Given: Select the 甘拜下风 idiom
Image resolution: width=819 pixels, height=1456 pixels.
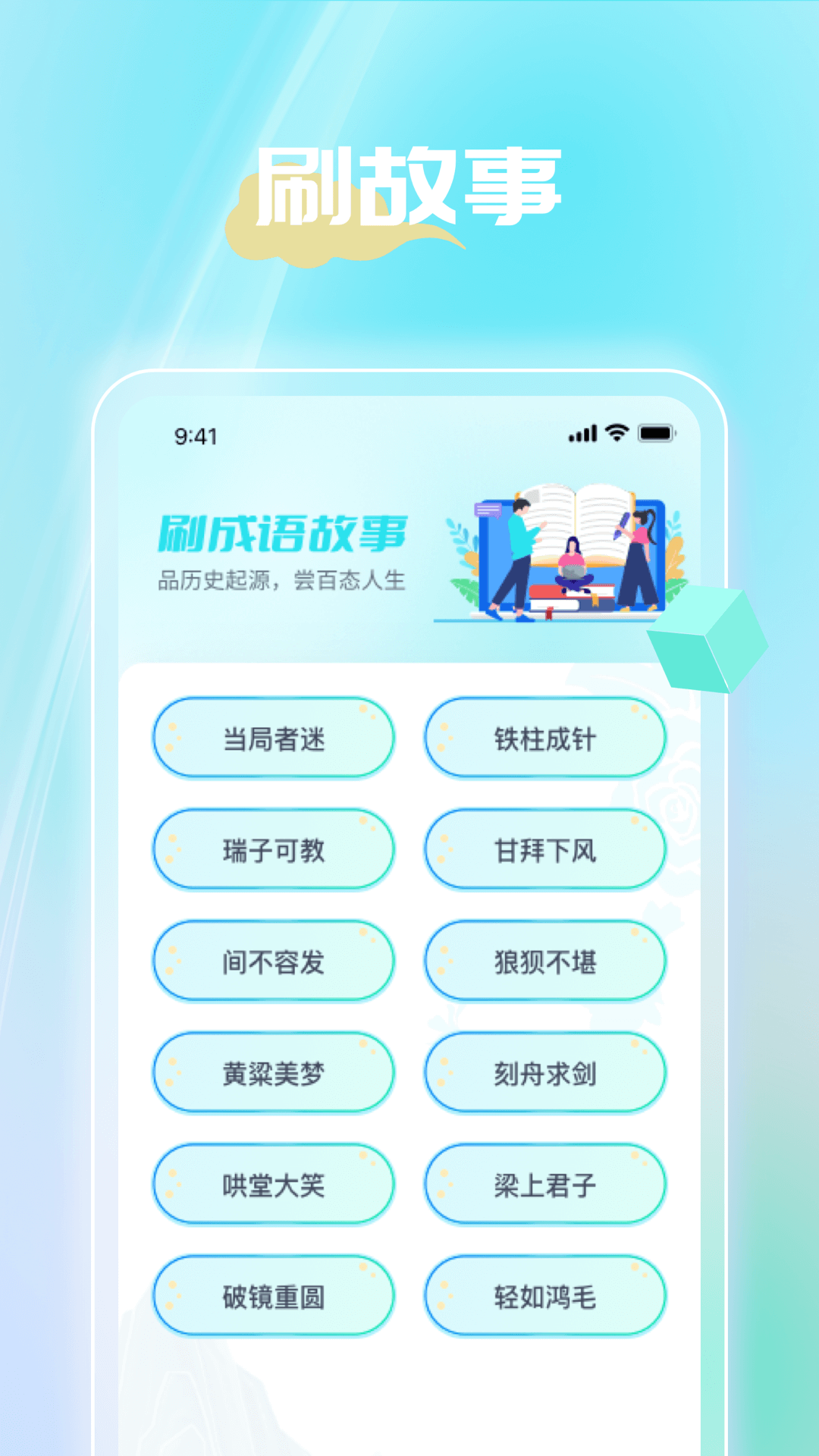Looking at the screenshot, I should coord(545,849).
